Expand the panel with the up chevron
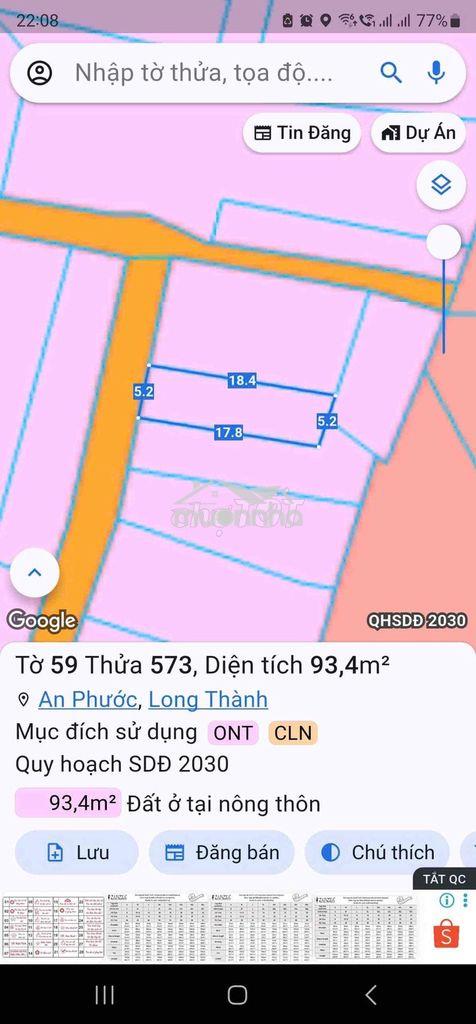 click(x=35, y=573)
